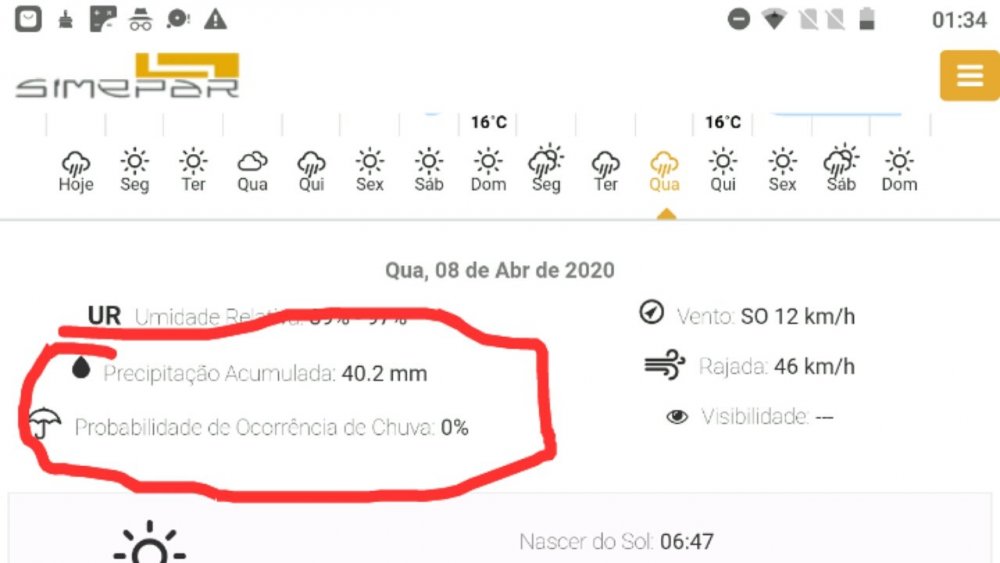
Task: Open the Ter with rain cloud icon
Action: coord(605,170)
